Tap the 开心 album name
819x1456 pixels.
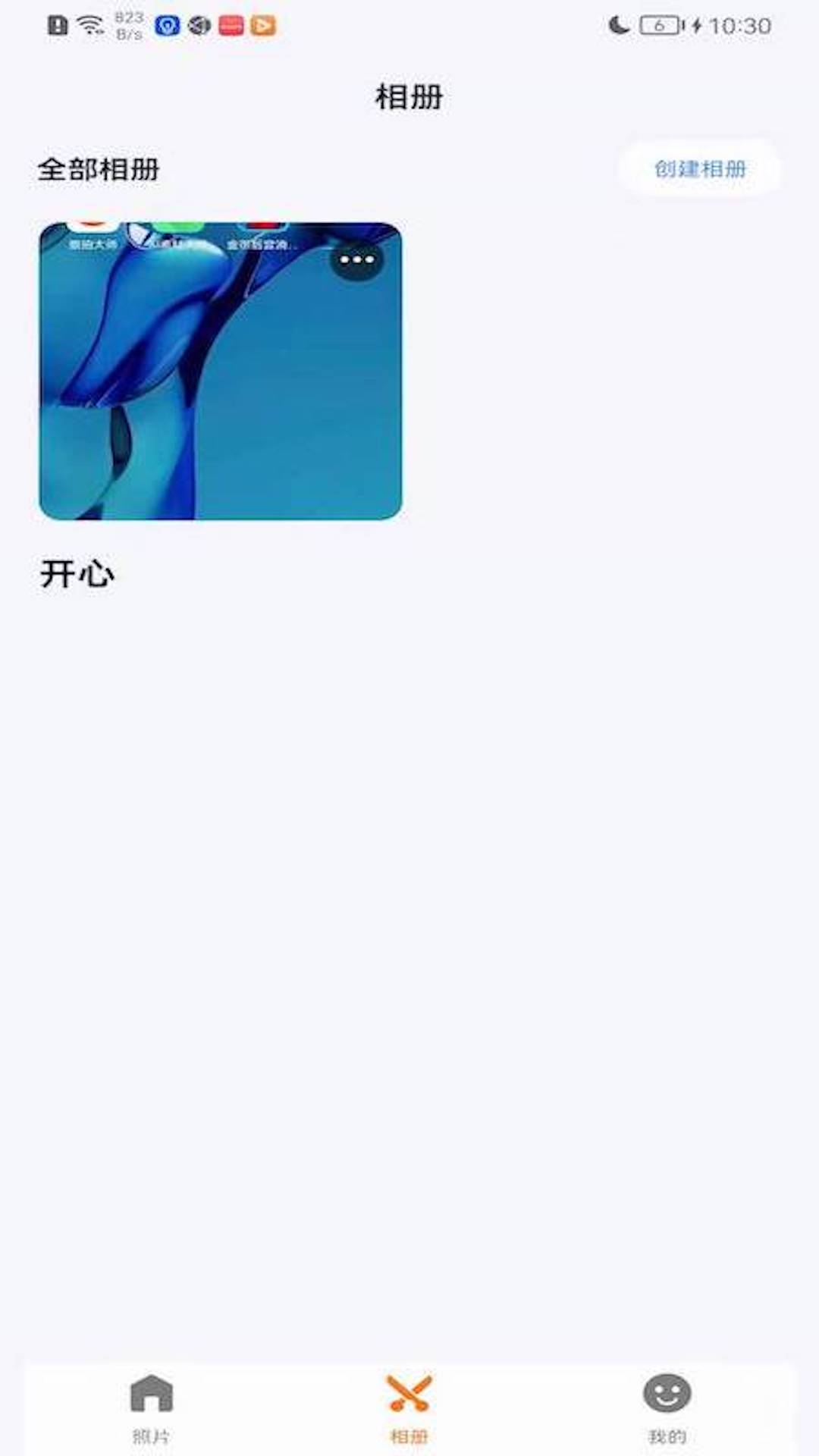click(77, 574)
